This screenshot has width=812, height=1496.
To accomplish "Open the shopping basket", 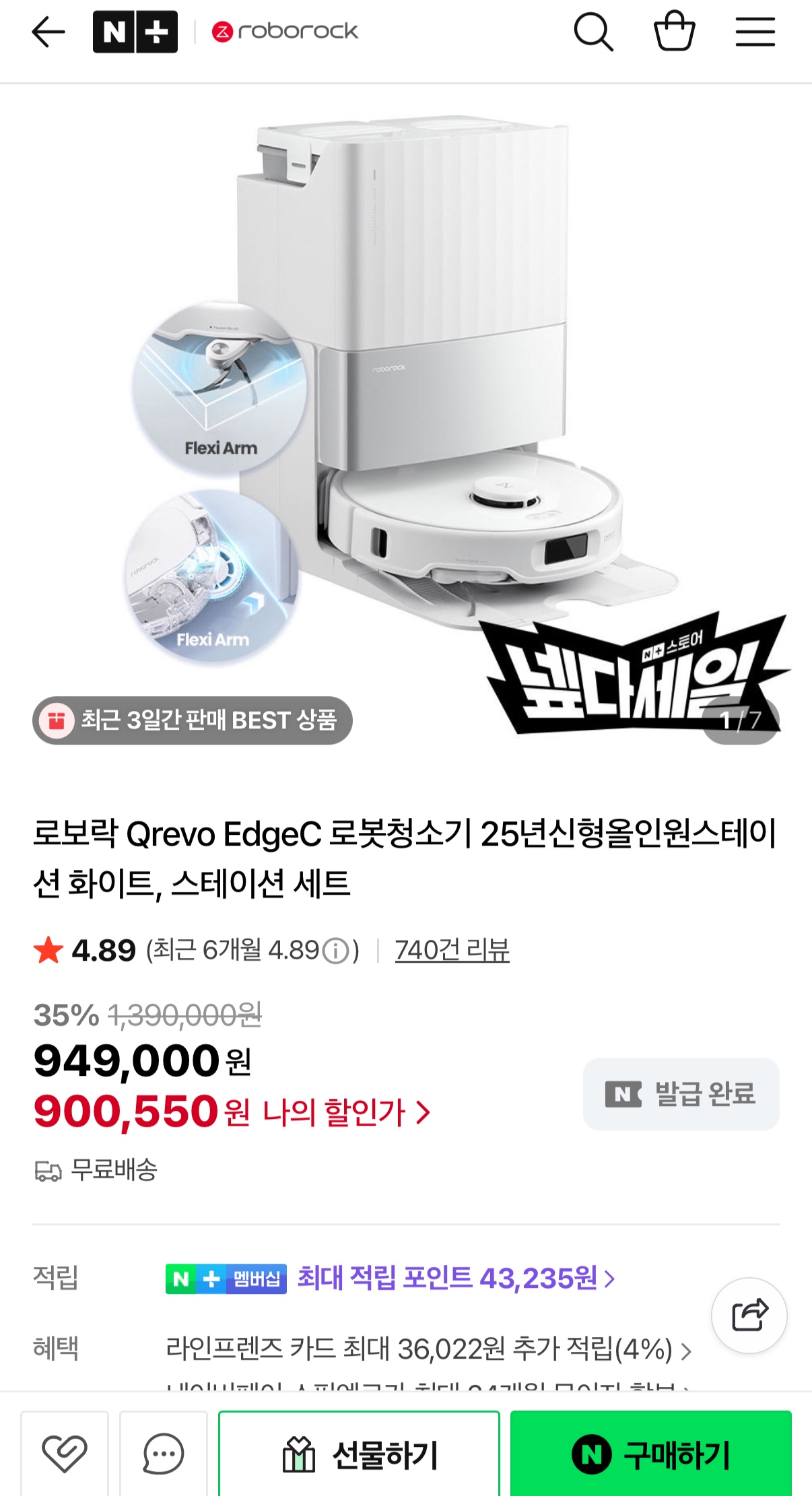I will click(x=674, y=32).
